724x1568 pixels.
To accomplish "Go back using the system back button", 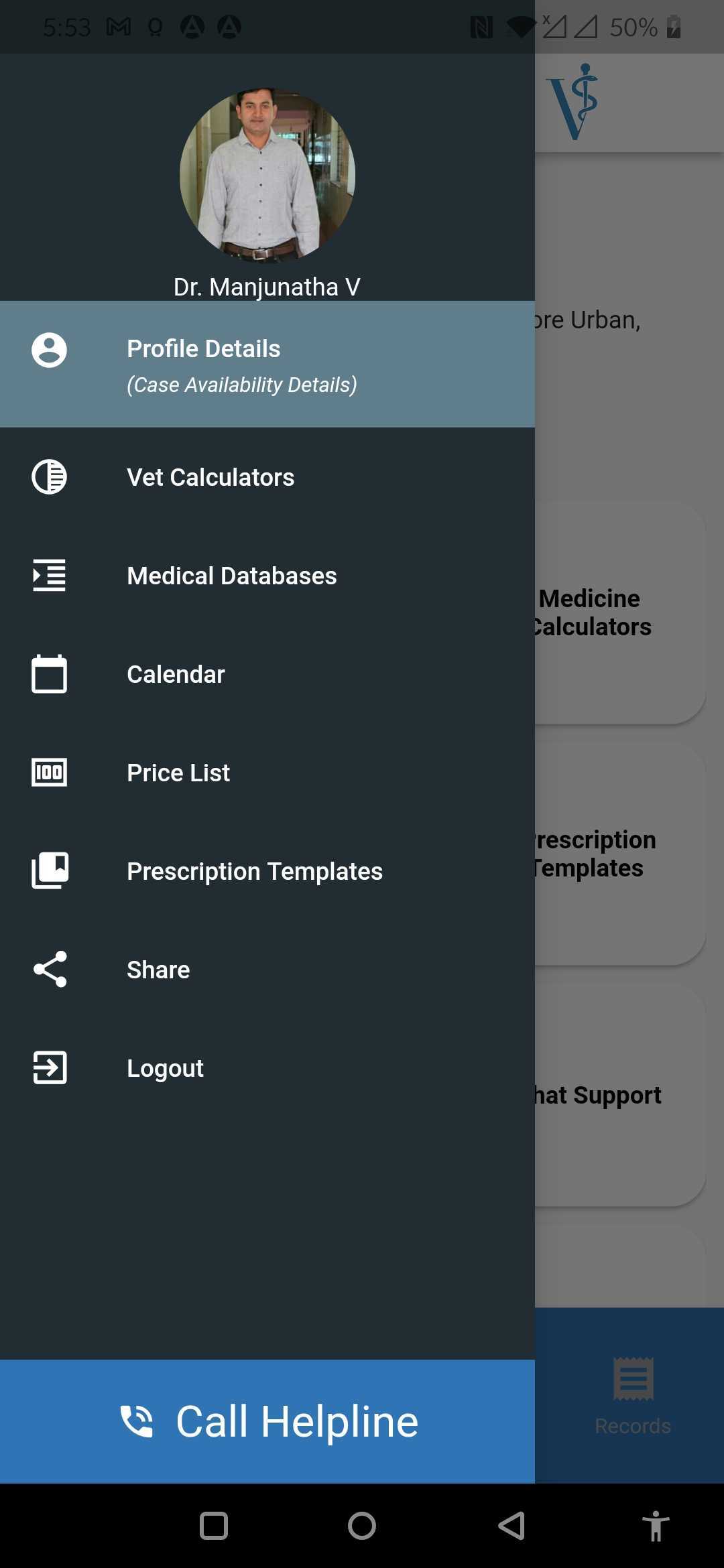I will click(511, 1526).
